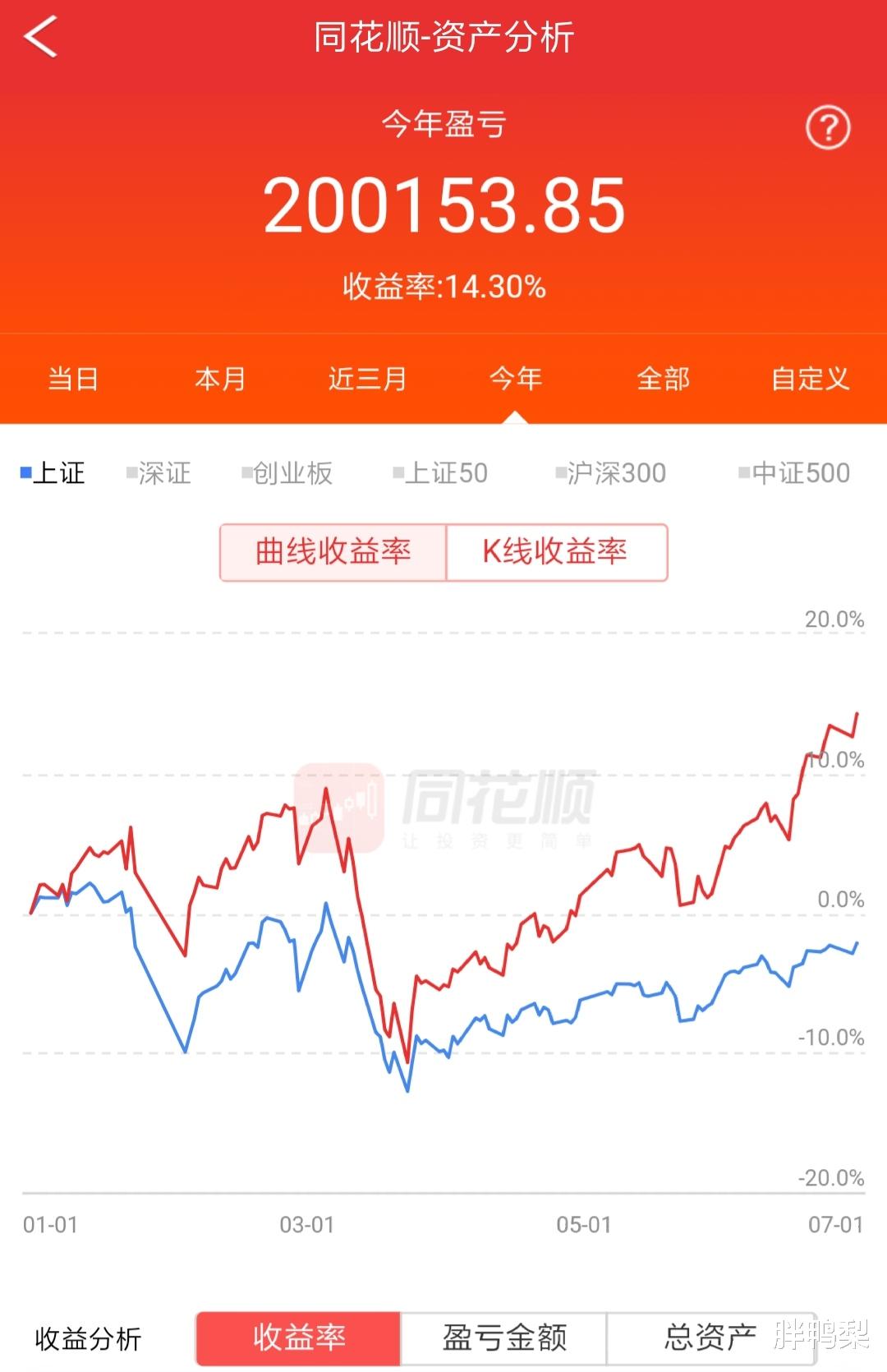Open the 近三月 period view
Image resolution: width=887 pixels, height=1372 pixels.
point(368,379)
